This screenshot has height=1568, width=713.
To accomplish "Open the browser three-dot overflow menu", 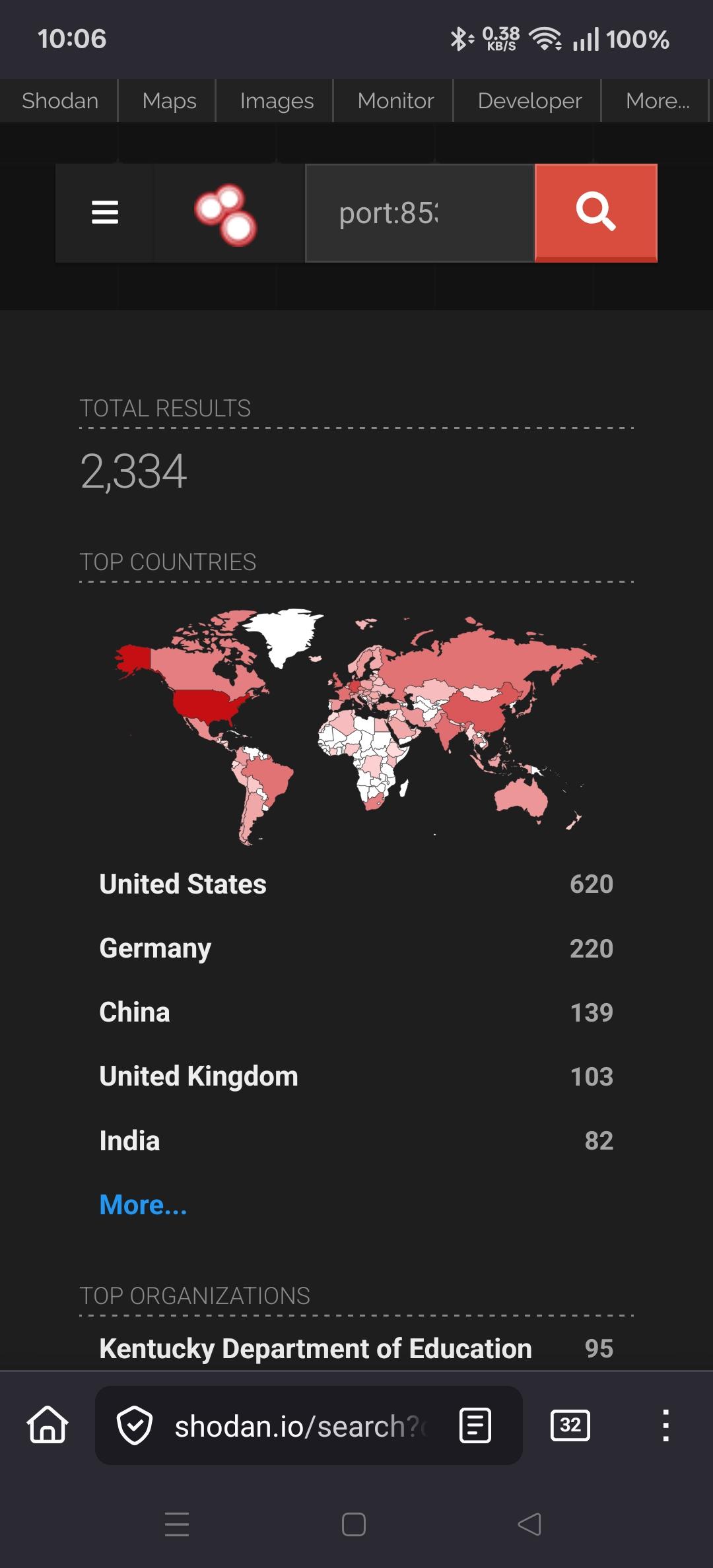I will point(665,1425).
